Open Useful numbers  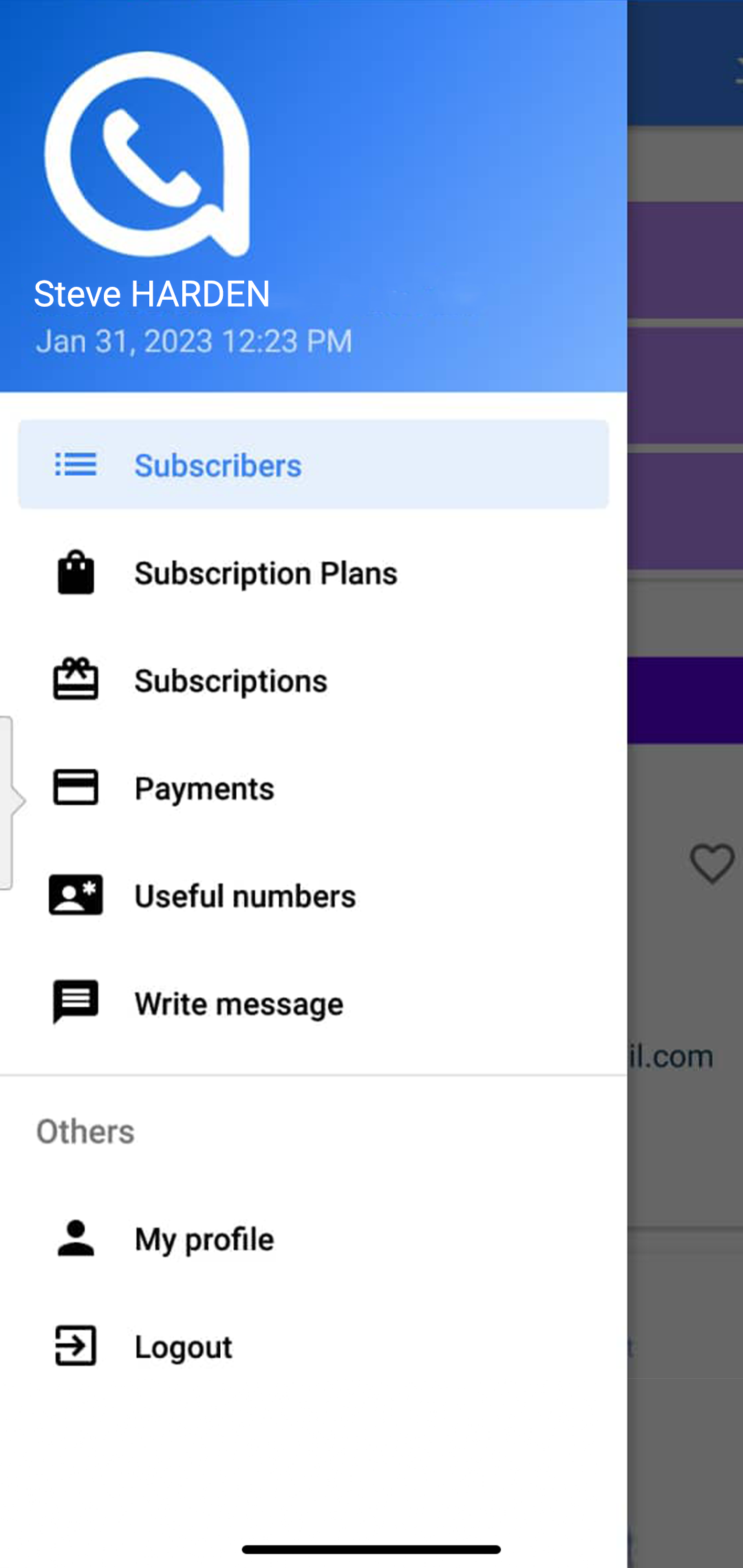pos(245,895)
